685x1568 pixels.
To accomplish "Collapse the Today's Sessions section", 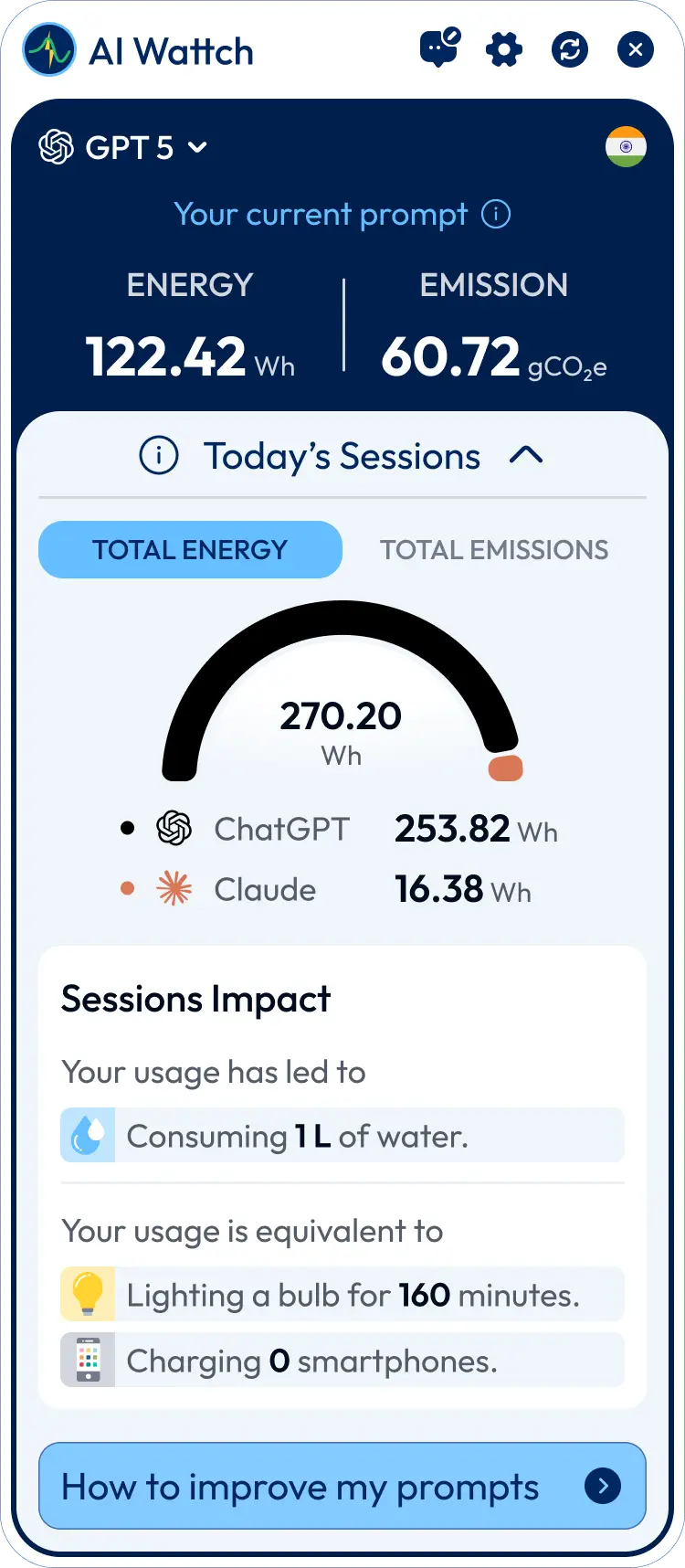I will point(526,455).
